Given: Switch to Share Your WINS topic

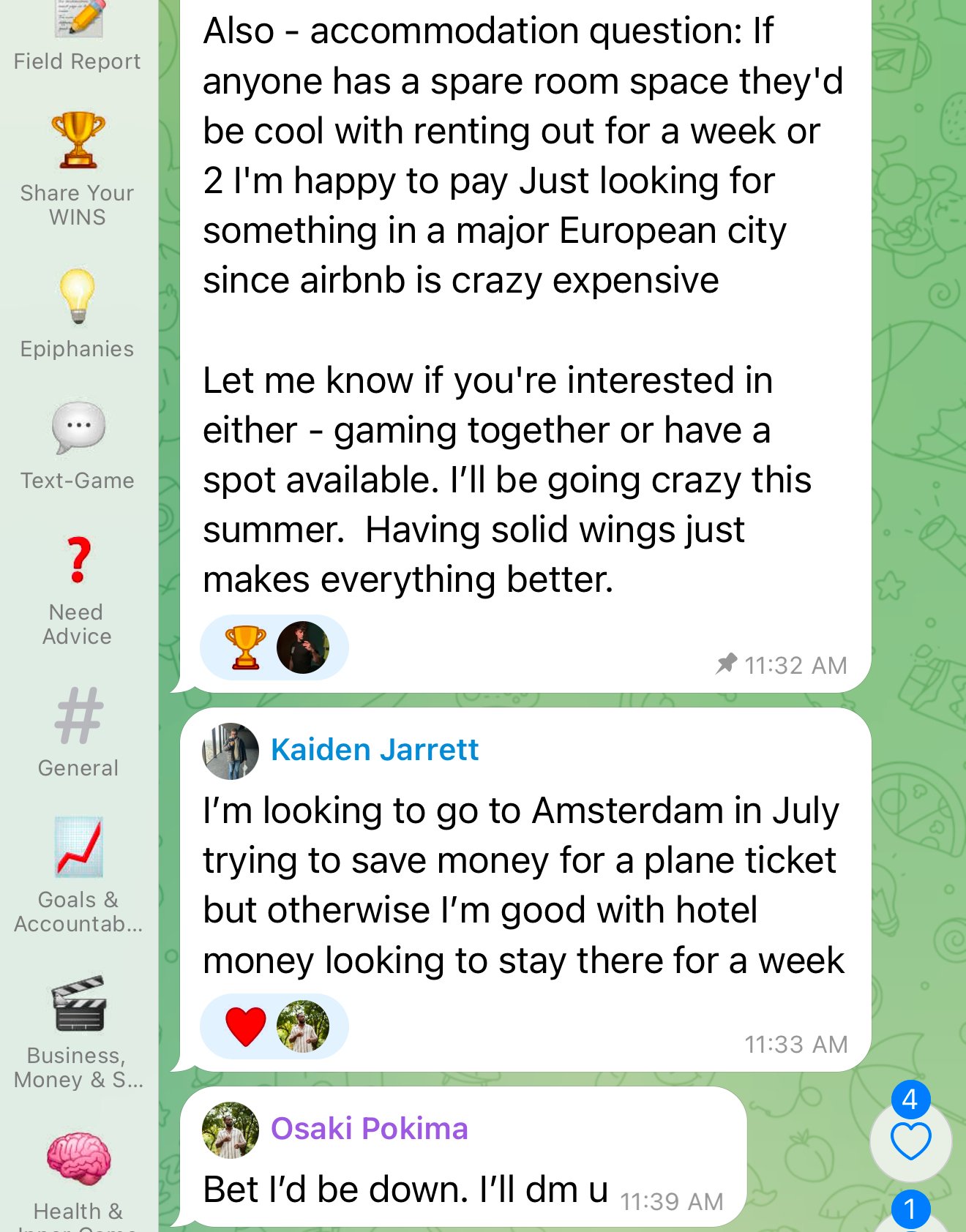Looking at the screenshot, I should pyautogui.click(x=78, y=169).
